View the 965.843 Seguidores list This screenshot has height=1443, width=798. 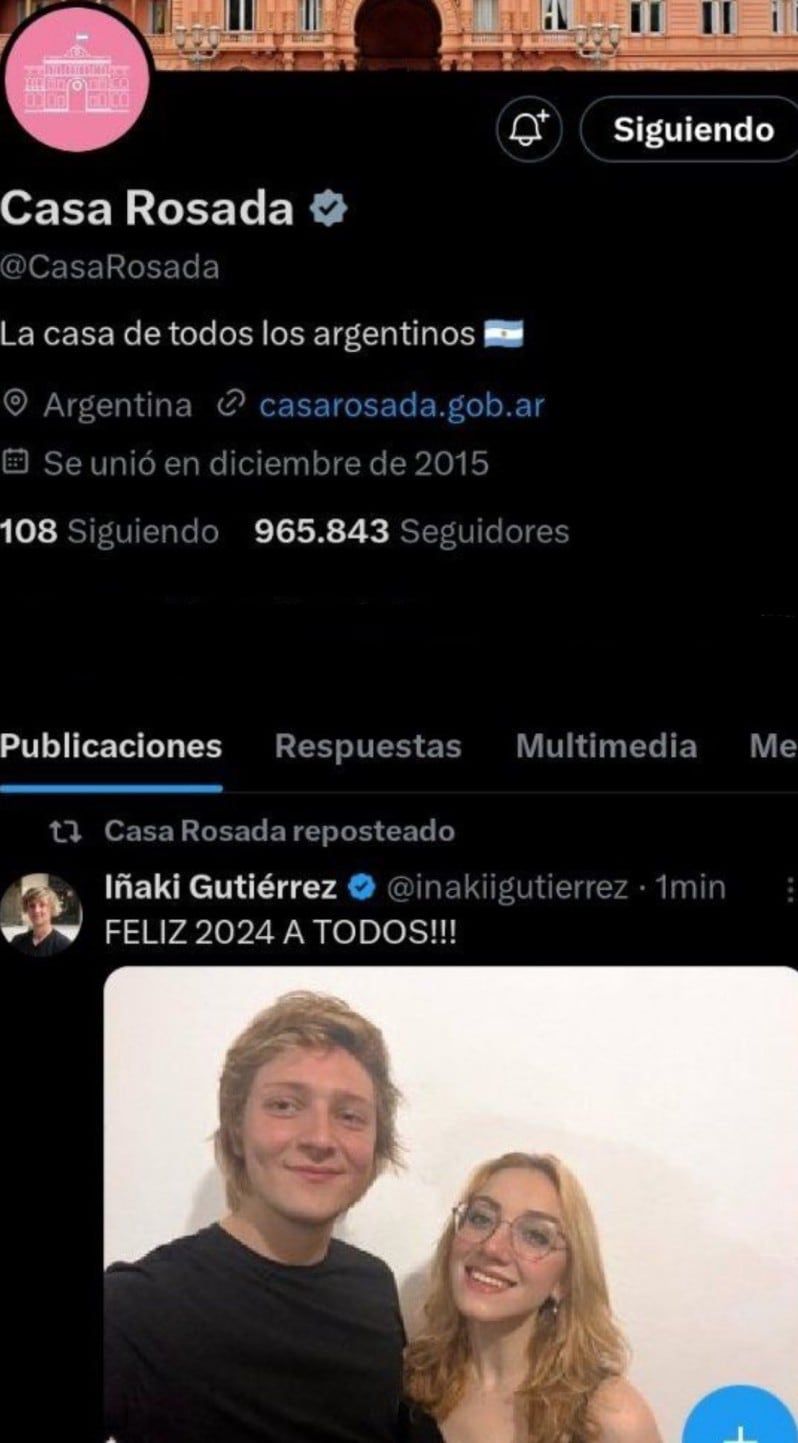coord(410,532)
